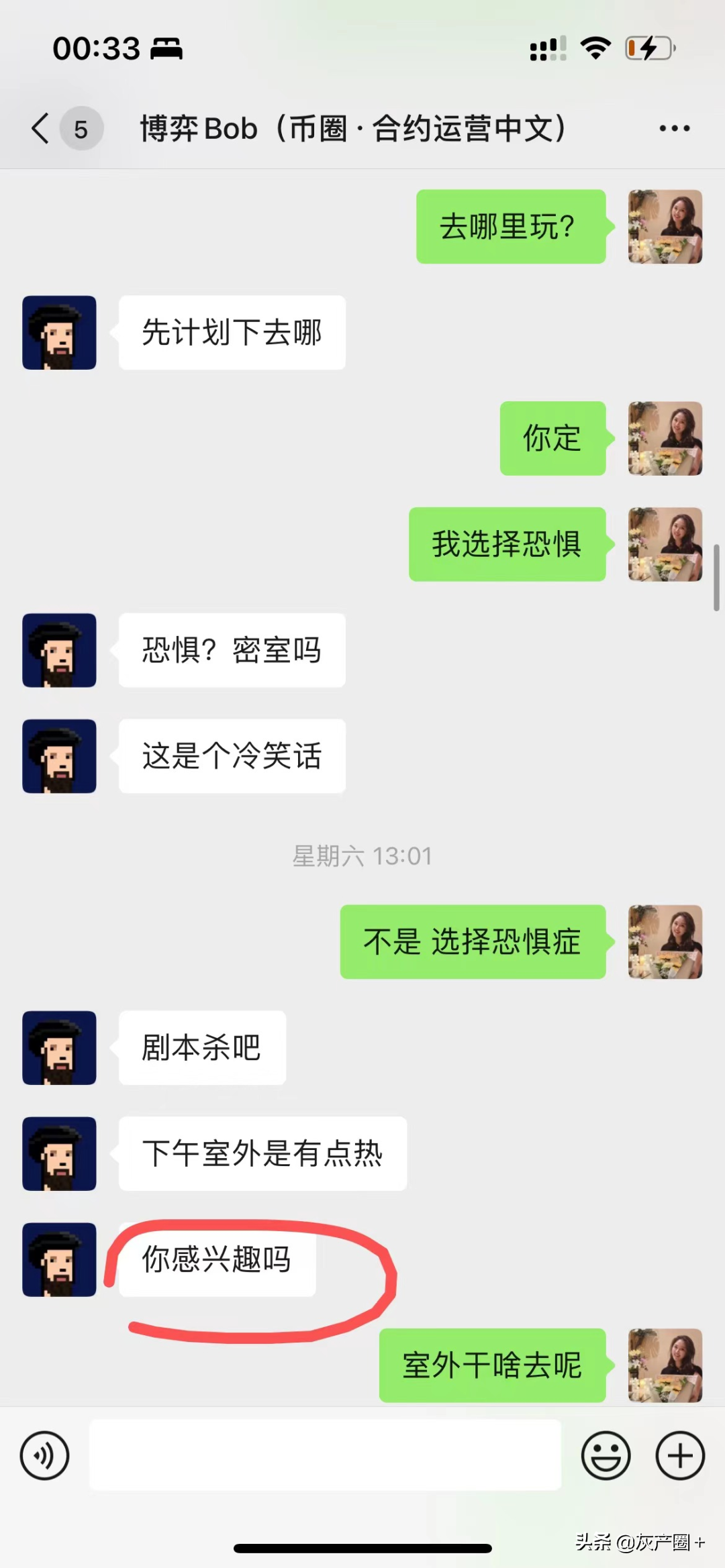Switch to voice message input
The image size is (725, 1568).
click(44, 1455)
